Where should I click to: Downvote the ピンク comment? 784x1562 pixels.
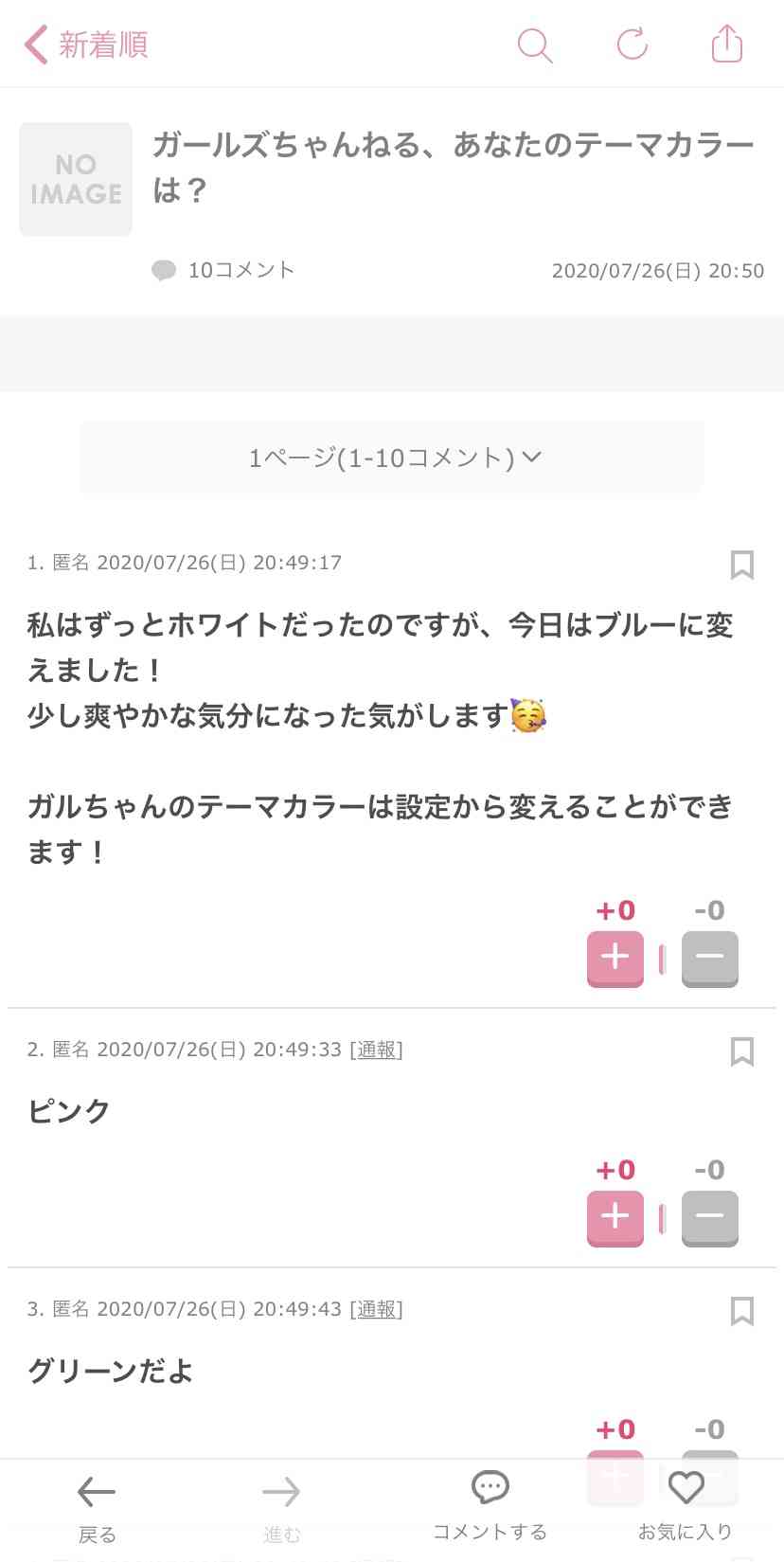pyautogui.click(x=709, y=1216)
